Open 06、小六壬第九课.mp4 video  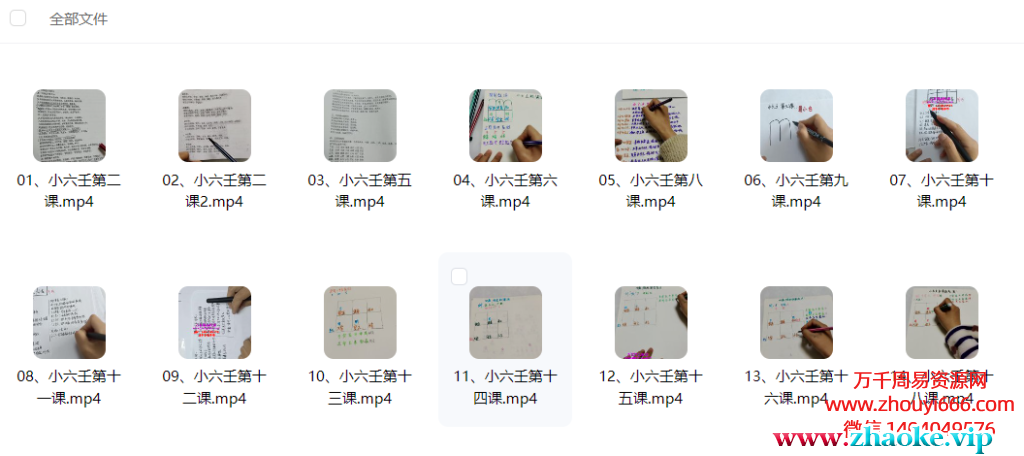tap(796, 125)
